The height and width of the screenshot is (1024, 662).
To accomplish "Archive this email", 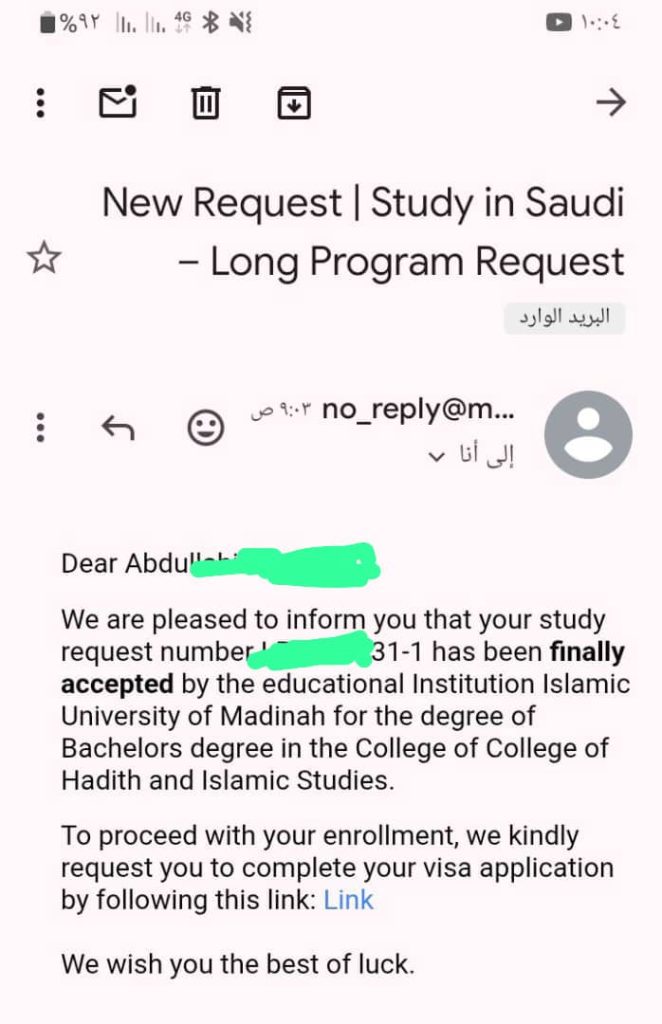I will [x=294, y=103].
